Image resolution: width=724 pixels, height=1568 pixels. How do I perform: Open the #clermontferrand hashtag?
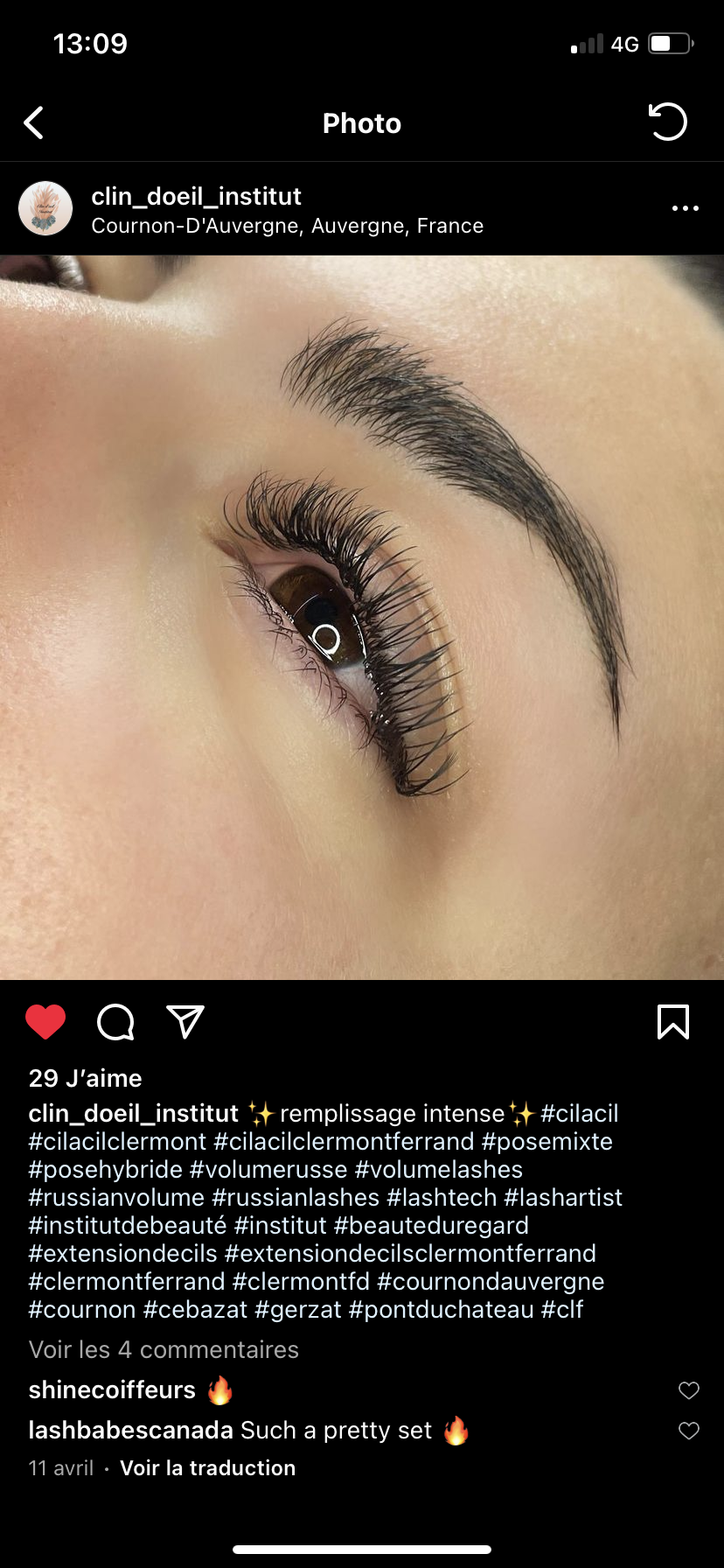pos(127,1281)
